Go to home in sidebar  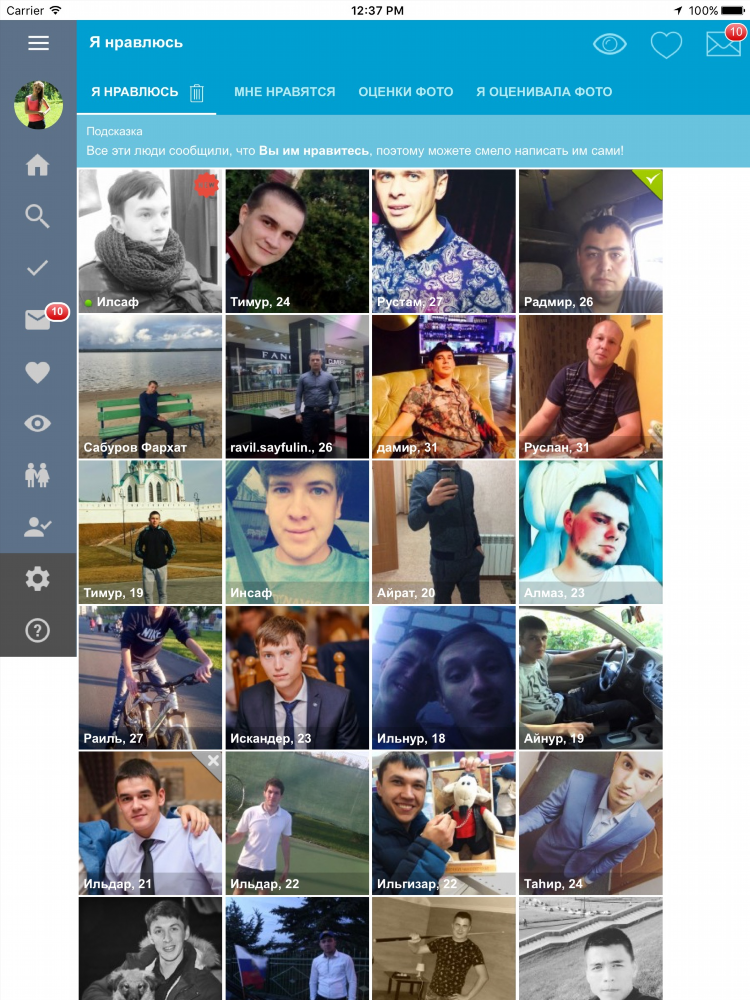click(x=38, y=165)
